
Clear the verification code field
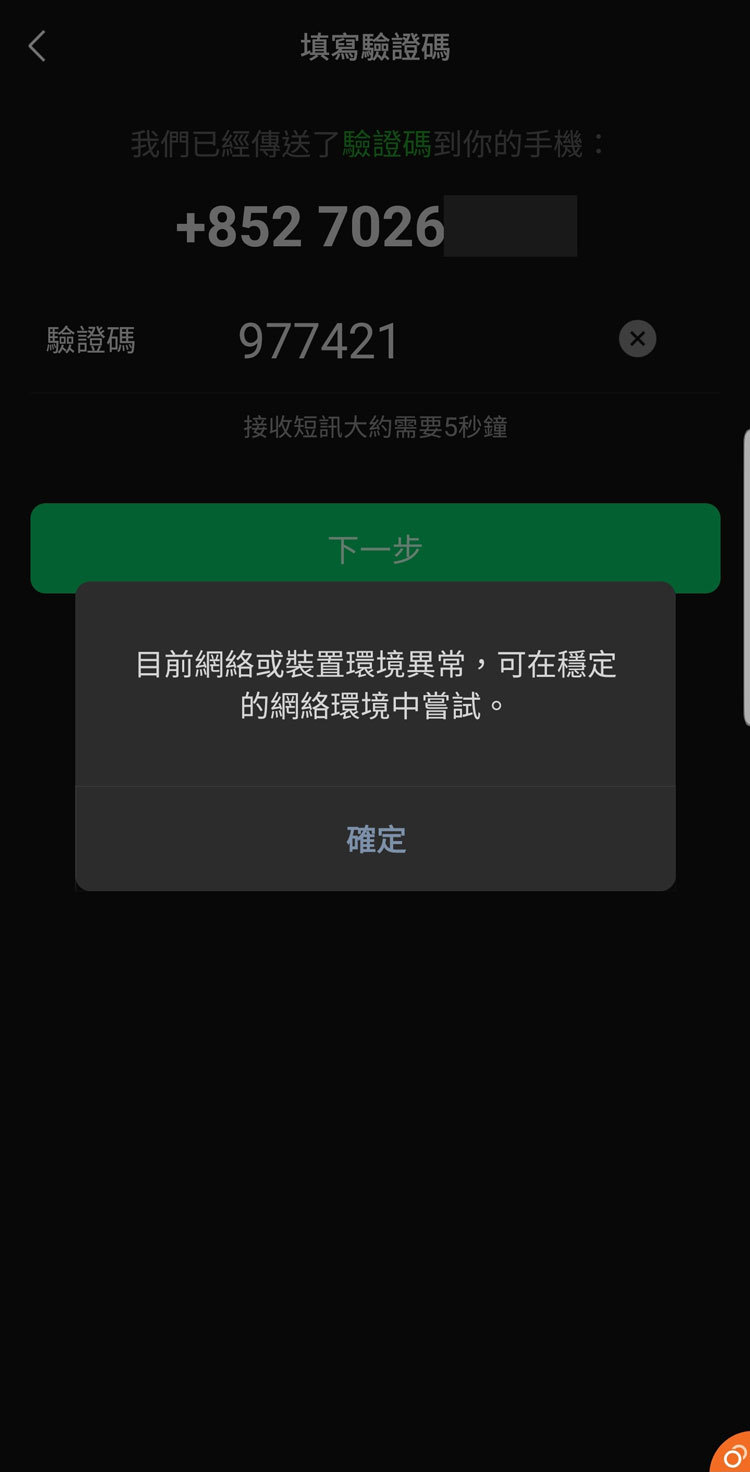[637, 339]
